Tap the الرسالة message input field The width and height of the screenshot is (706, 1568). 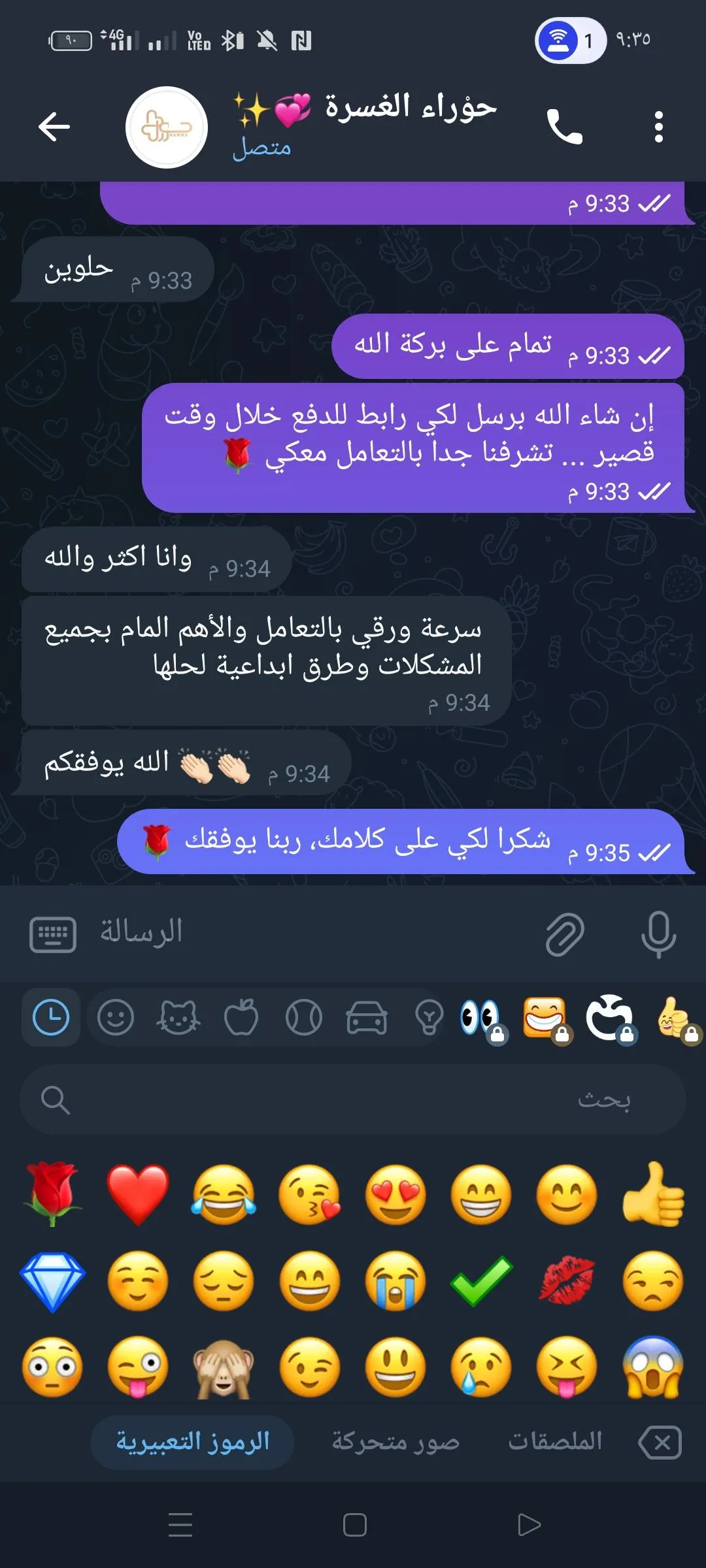pos(314,933)
